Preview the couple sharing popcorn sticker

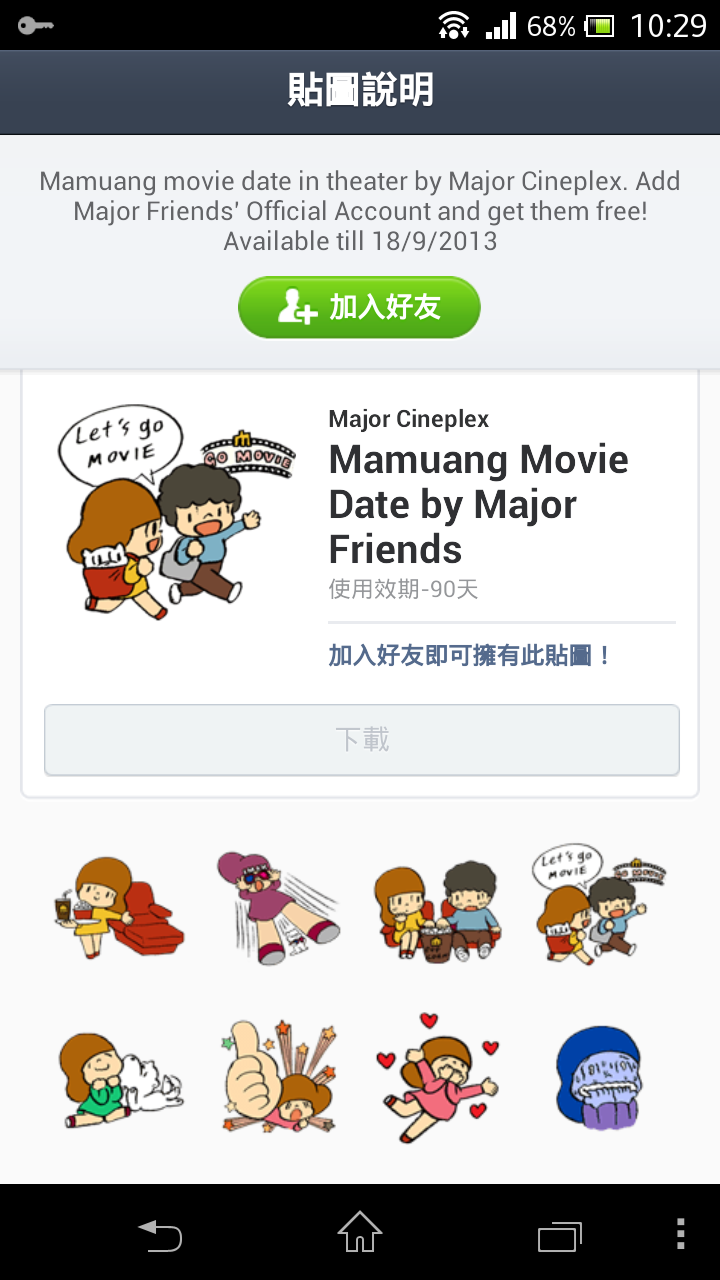point(437,906)
